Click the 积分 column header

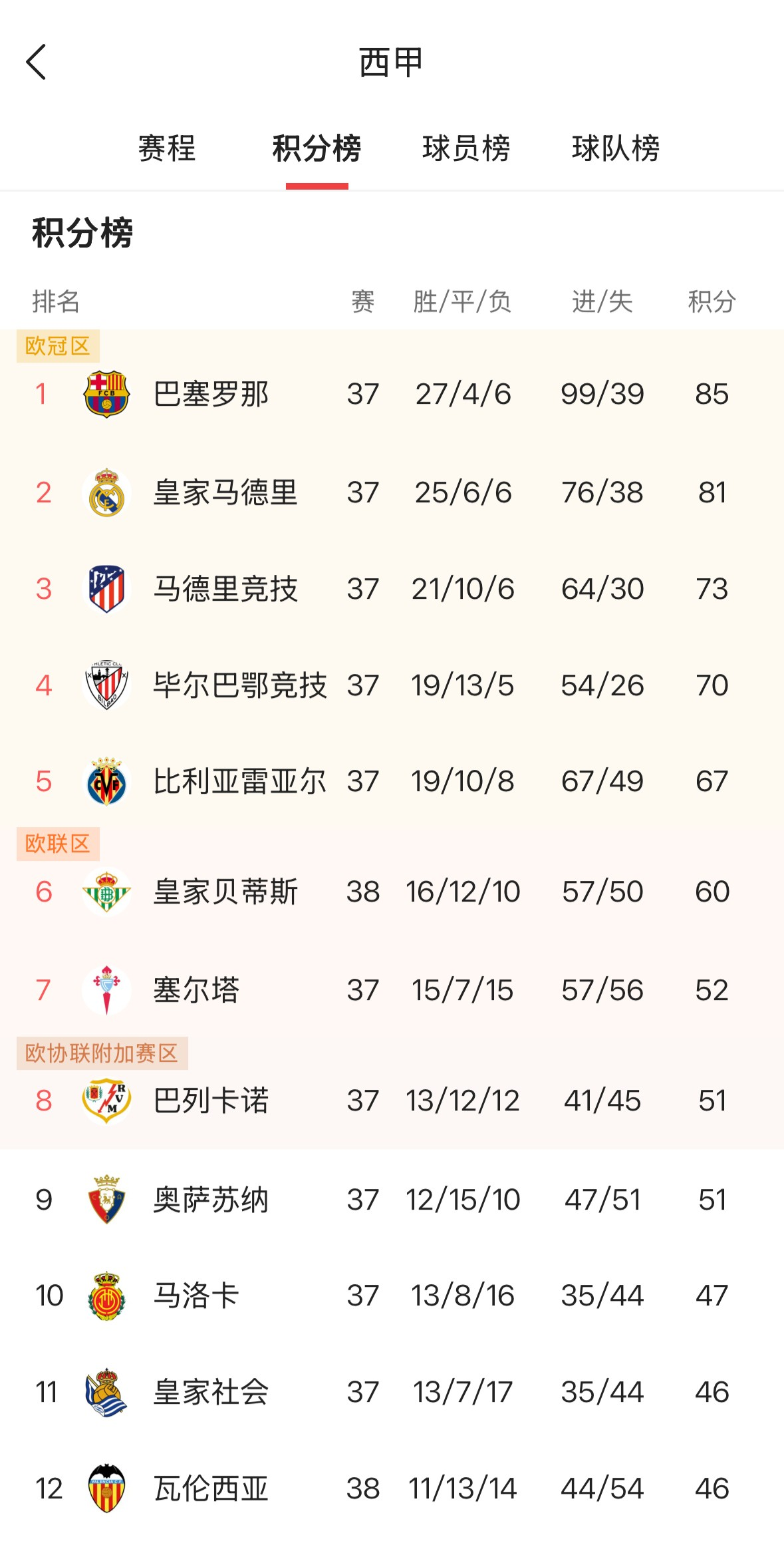[712, 303]
